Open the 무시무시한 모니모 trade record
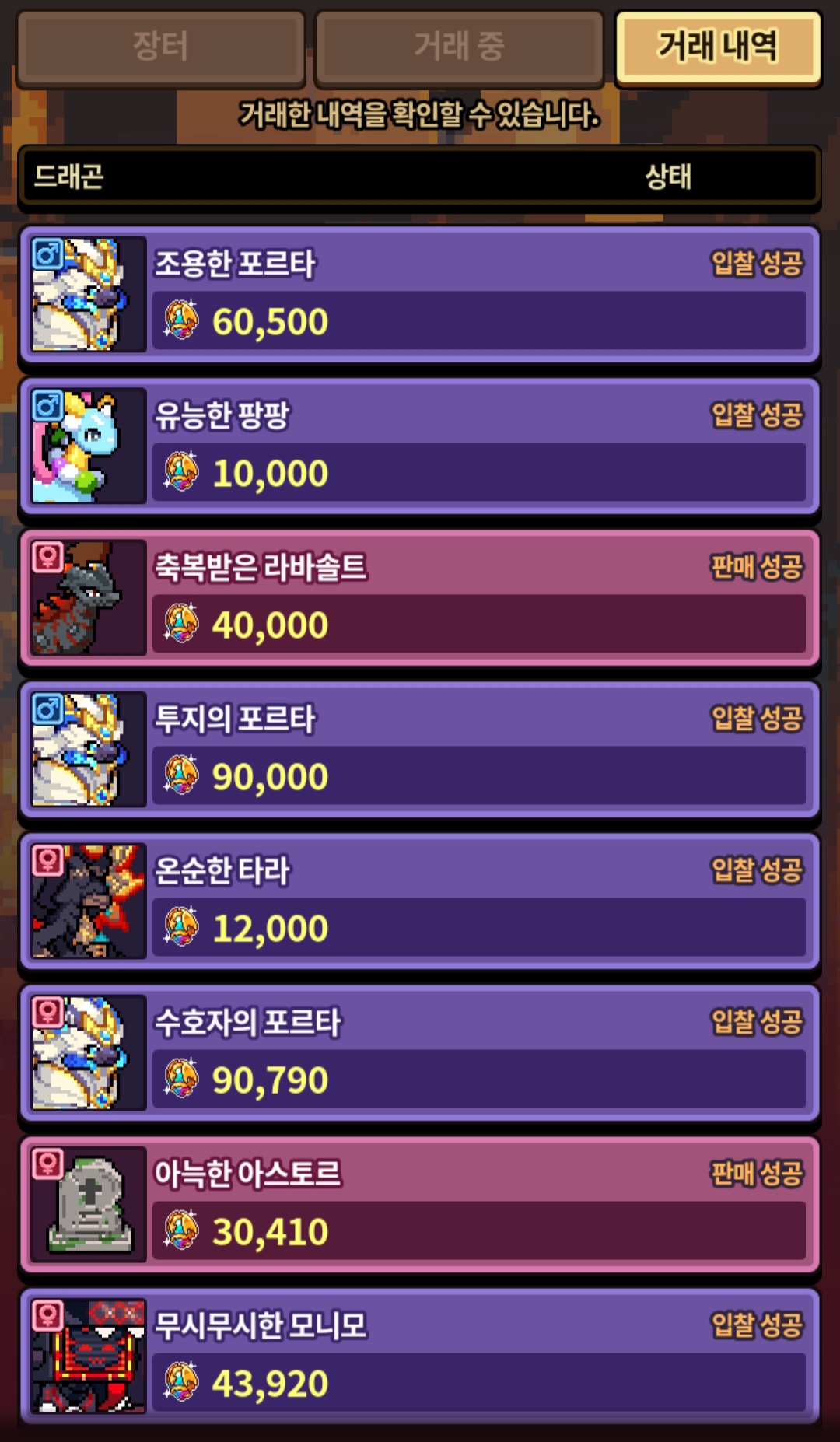This screenshot has width=840, height=1442. coord(420,1357)
